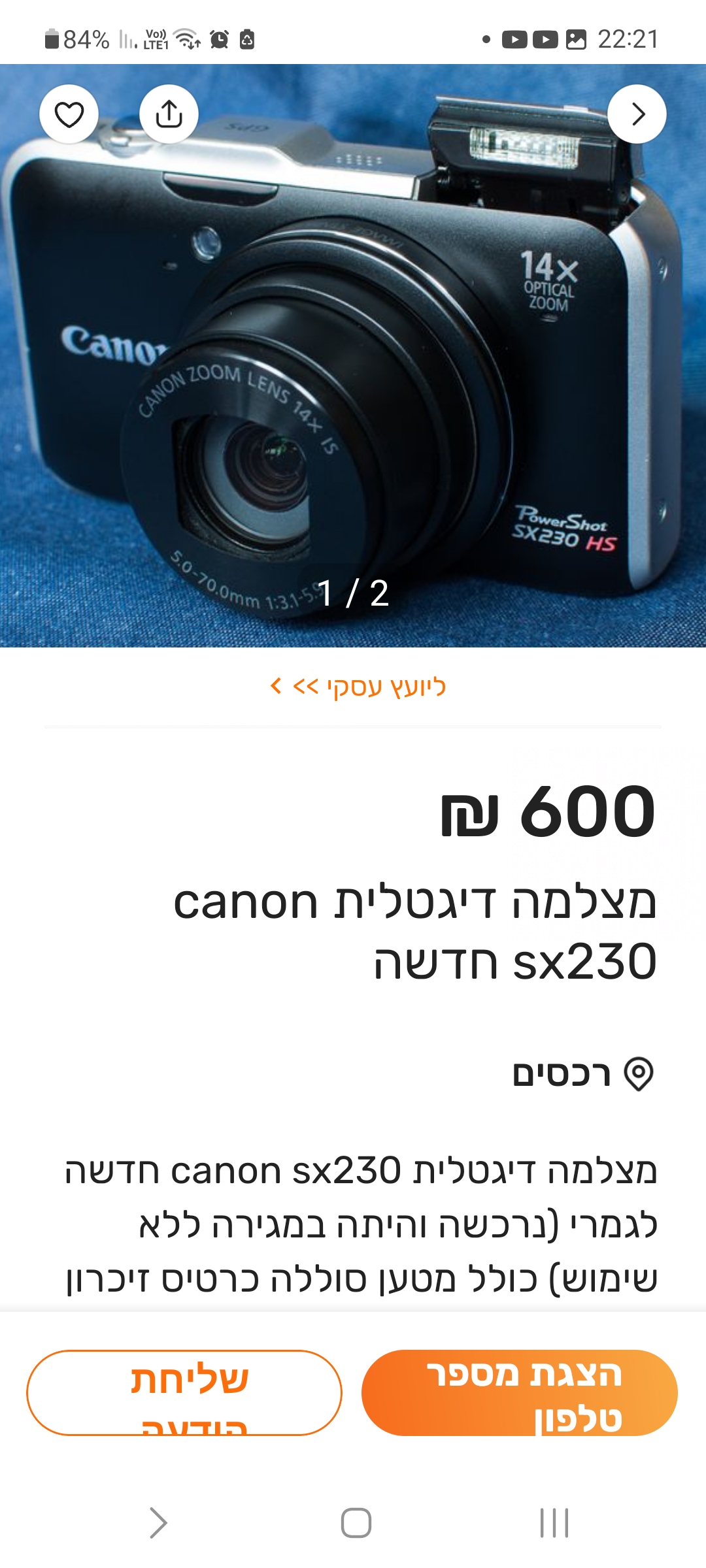
Task: Go to the next photo with the arrow
Action: click(637, 114)
